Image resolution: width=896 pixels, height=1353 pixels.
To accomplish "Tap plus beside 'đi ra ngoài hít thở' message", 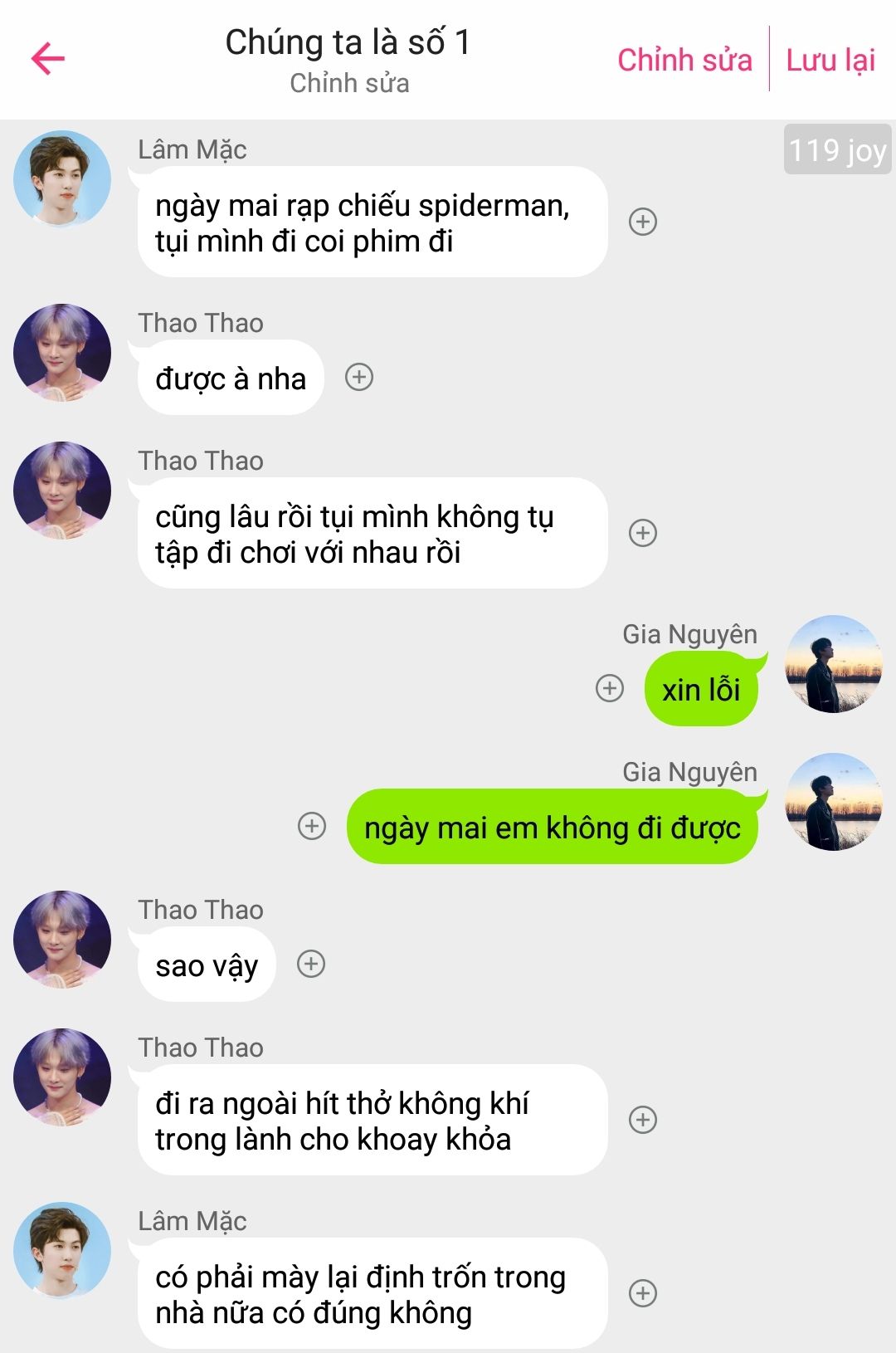I will coord(643,1120).
